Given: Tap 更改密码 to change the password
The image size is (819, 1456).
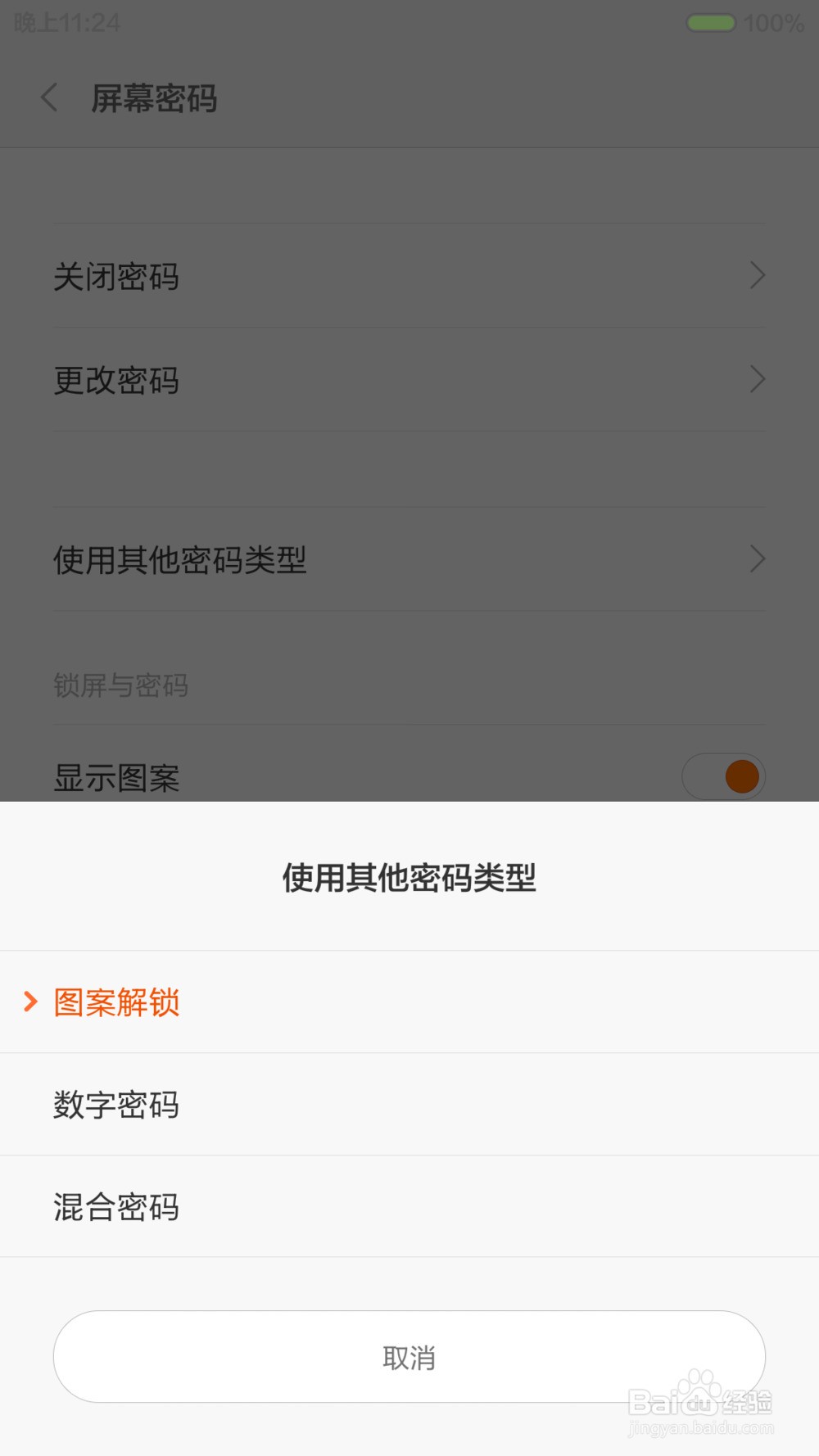Looking at the screenshot, I should pyautogui.click(x=115, y=380).
